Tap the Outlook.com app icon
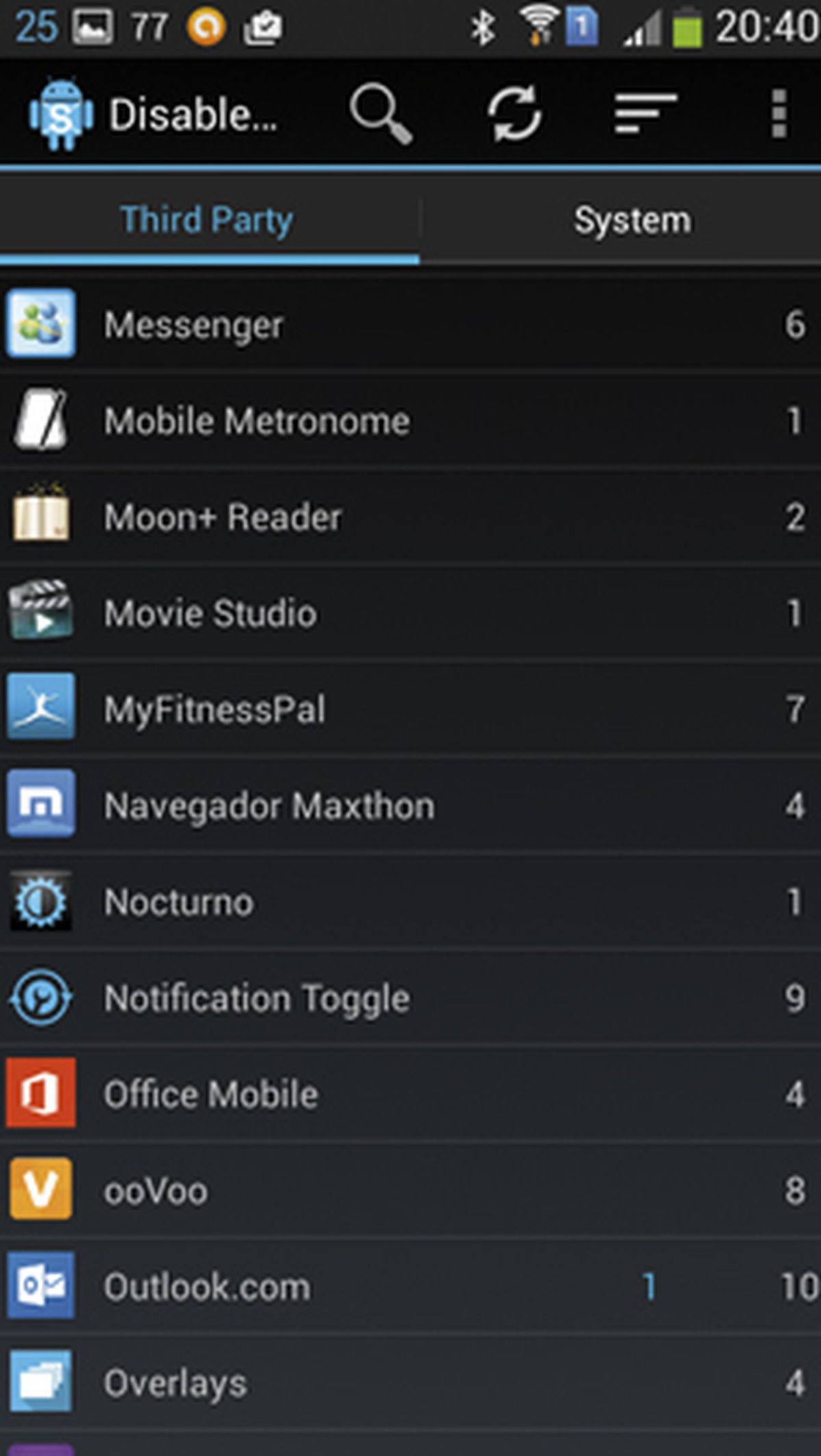The width and height of the screenshot is (821, 1456). [40, 1286]
